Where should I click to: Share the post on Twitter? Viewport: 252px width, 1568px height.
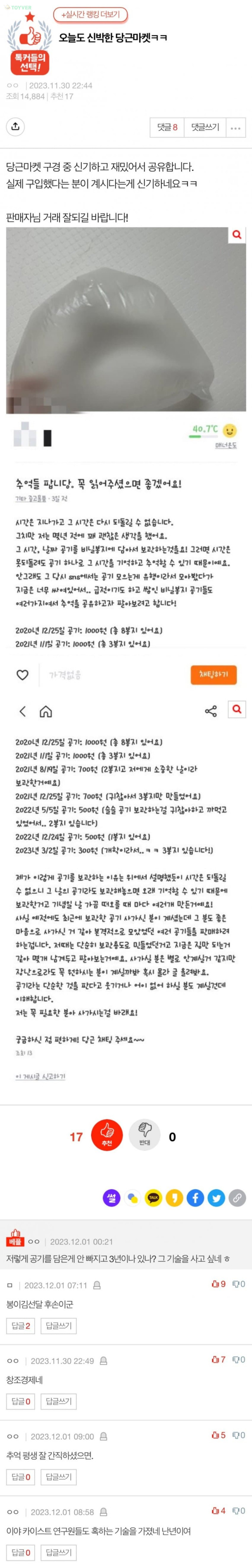(216, 1198)
